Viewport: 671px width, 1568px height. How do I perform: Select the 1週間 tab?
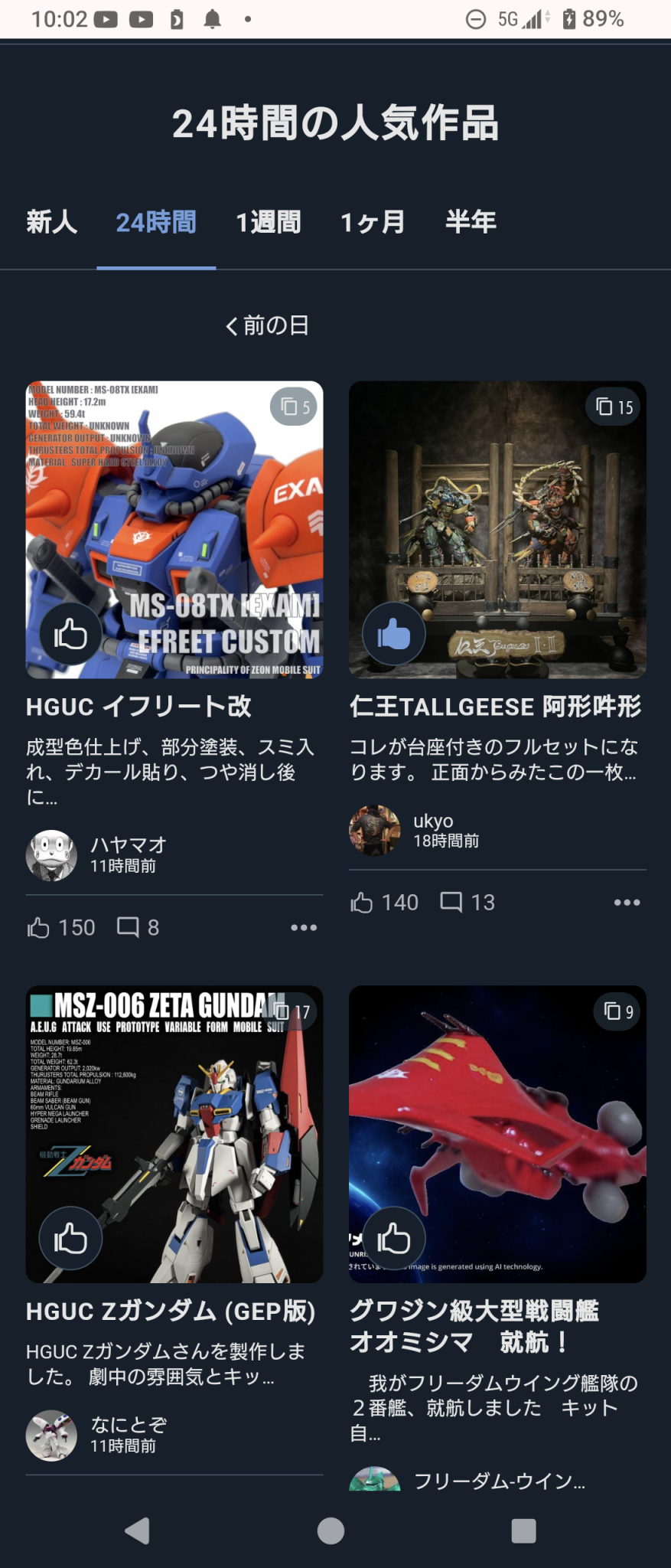click(269, 222)
